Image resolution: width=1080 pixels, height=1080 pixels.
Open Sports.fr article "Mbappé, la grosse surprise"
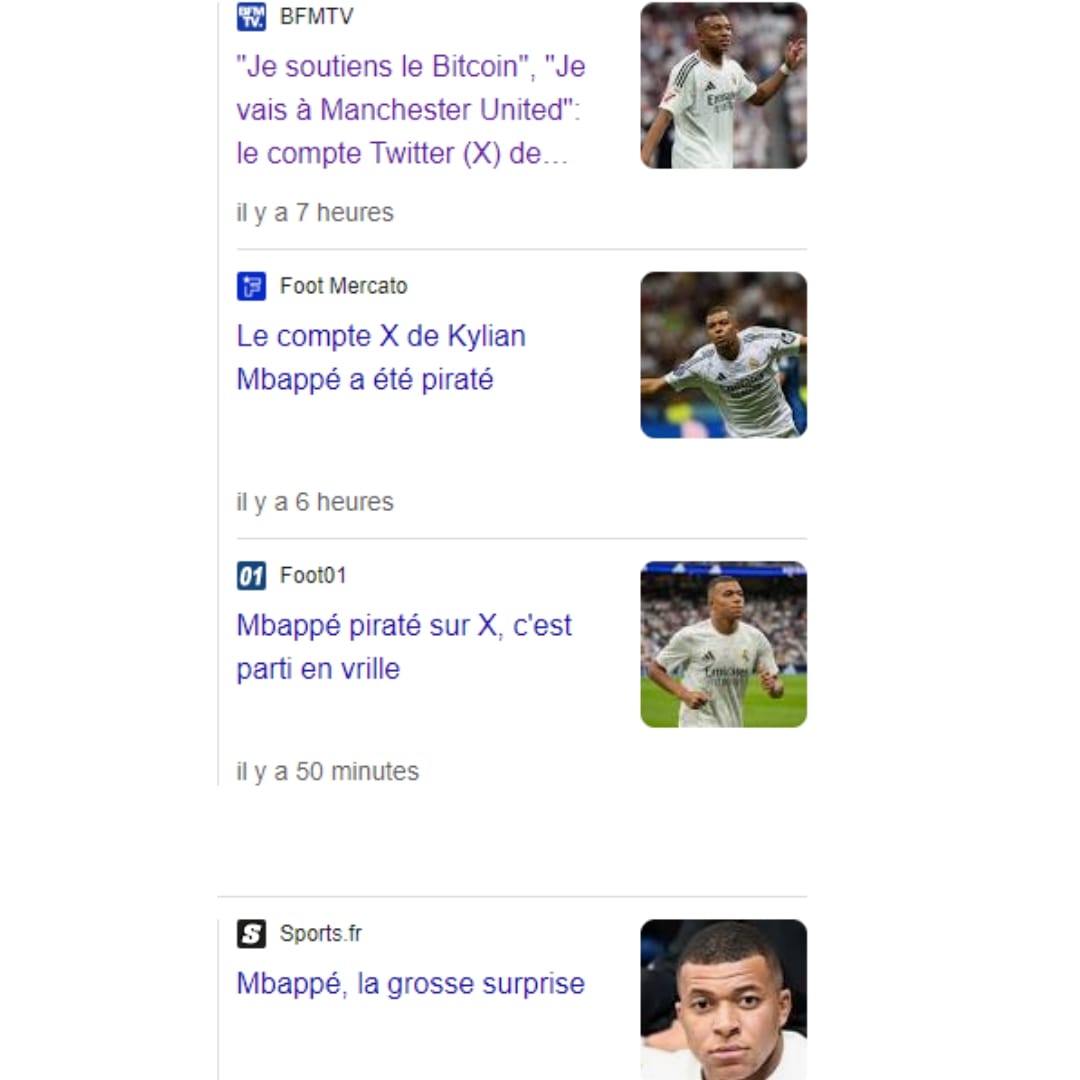tap(410, 983)
